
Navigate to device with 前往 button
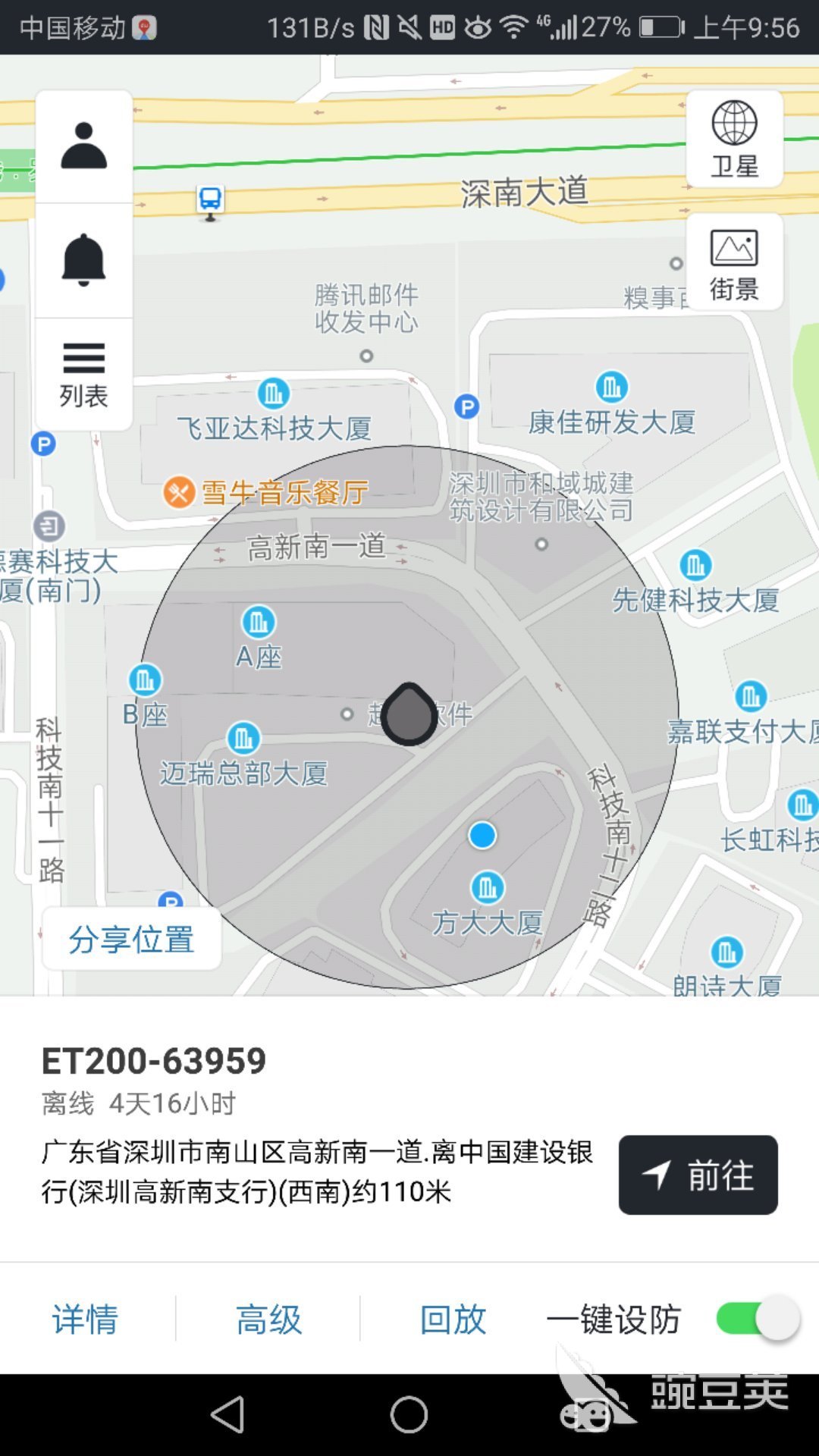tap(698, 1175)
